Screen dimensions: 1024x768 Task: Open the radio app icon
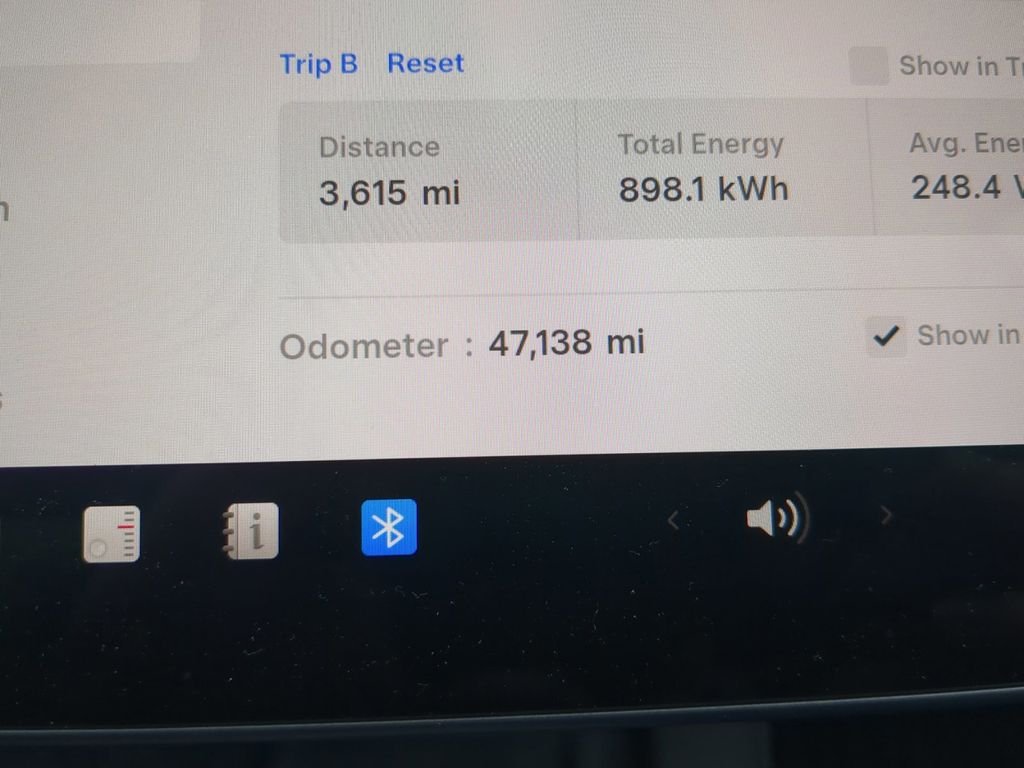[111, 533]
